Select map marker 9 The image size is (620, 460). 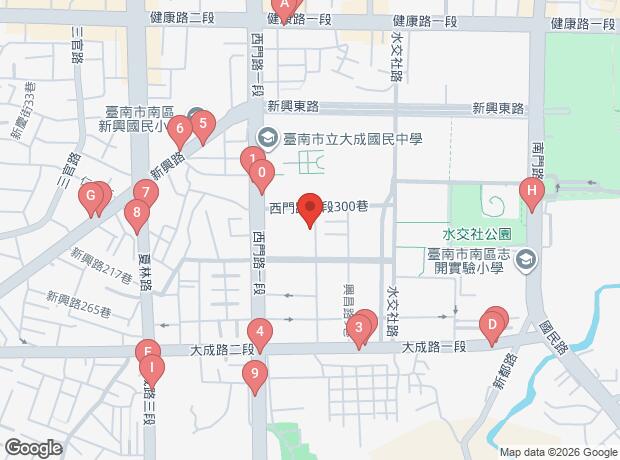255,376
